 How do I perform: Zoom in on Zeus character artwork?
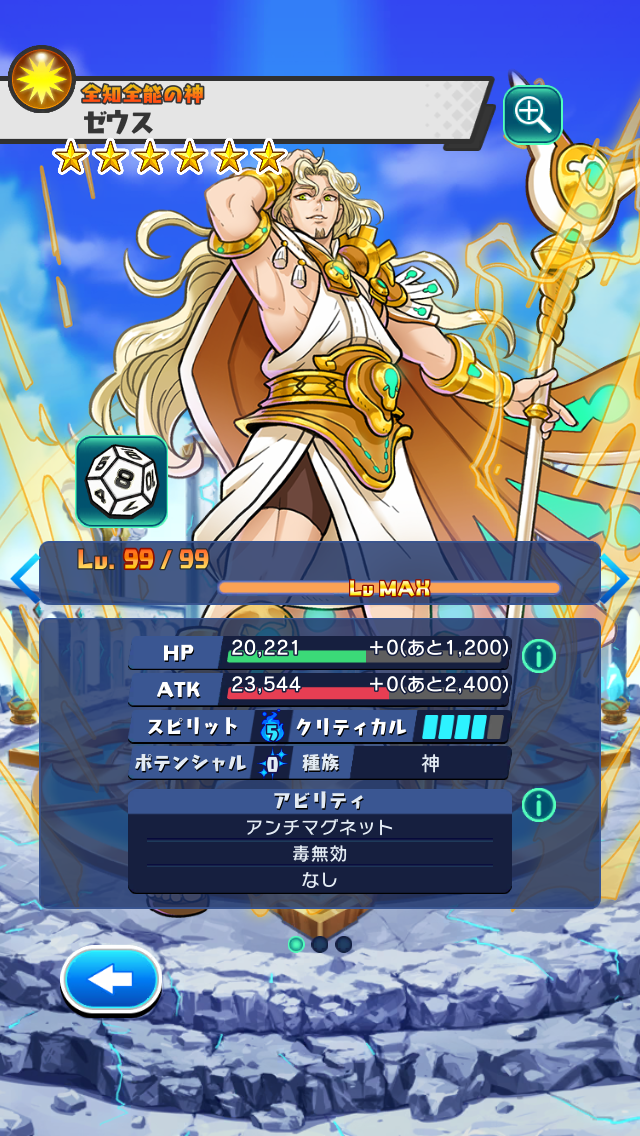coord(532,115)
